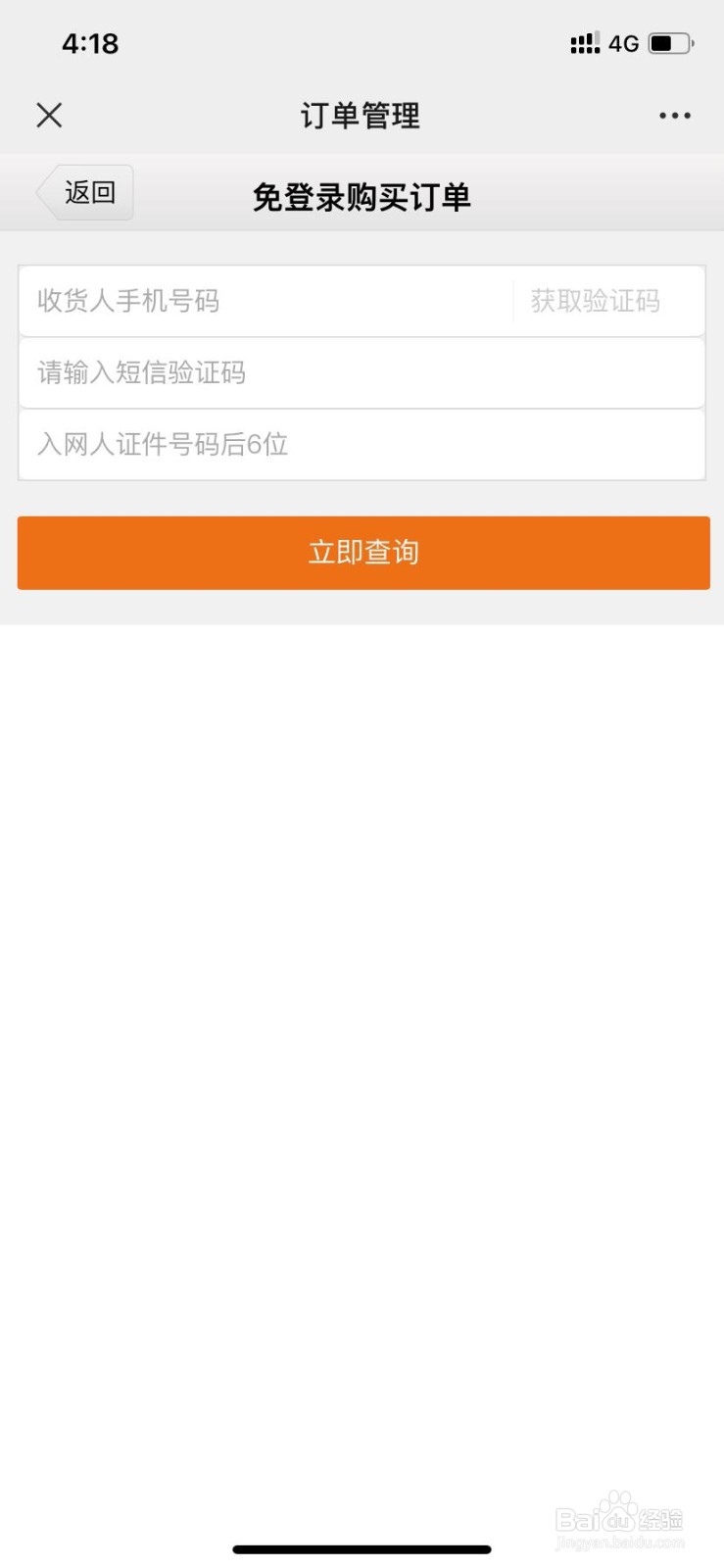
Task: Select the 免登录购买订单 header
Action: point(362,197)
